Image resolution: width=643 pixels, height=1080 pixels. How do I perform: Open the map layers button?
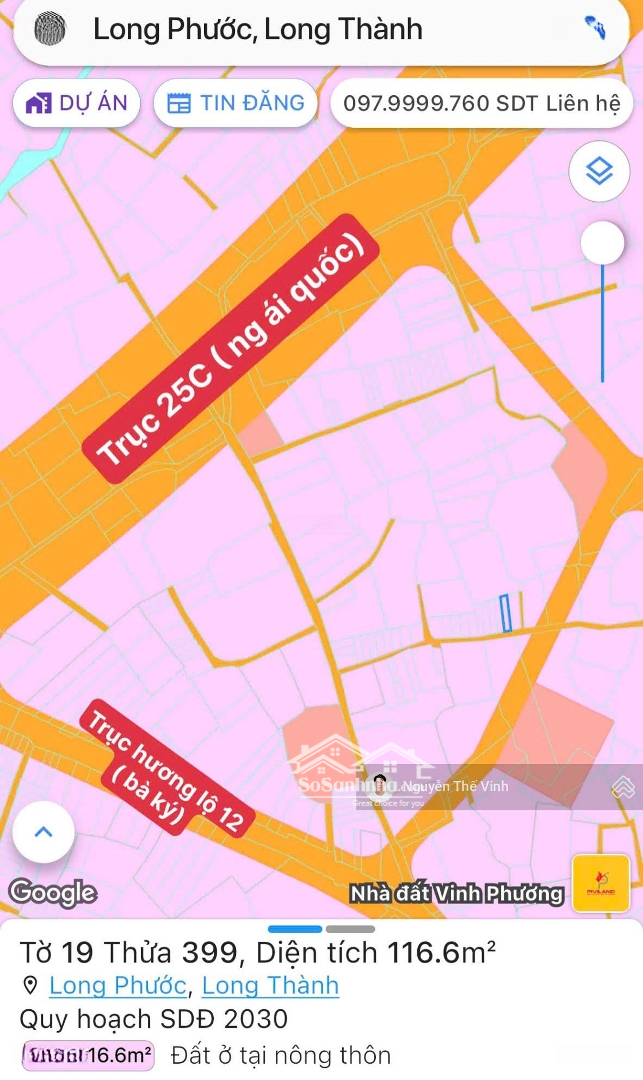click(599, 170)
